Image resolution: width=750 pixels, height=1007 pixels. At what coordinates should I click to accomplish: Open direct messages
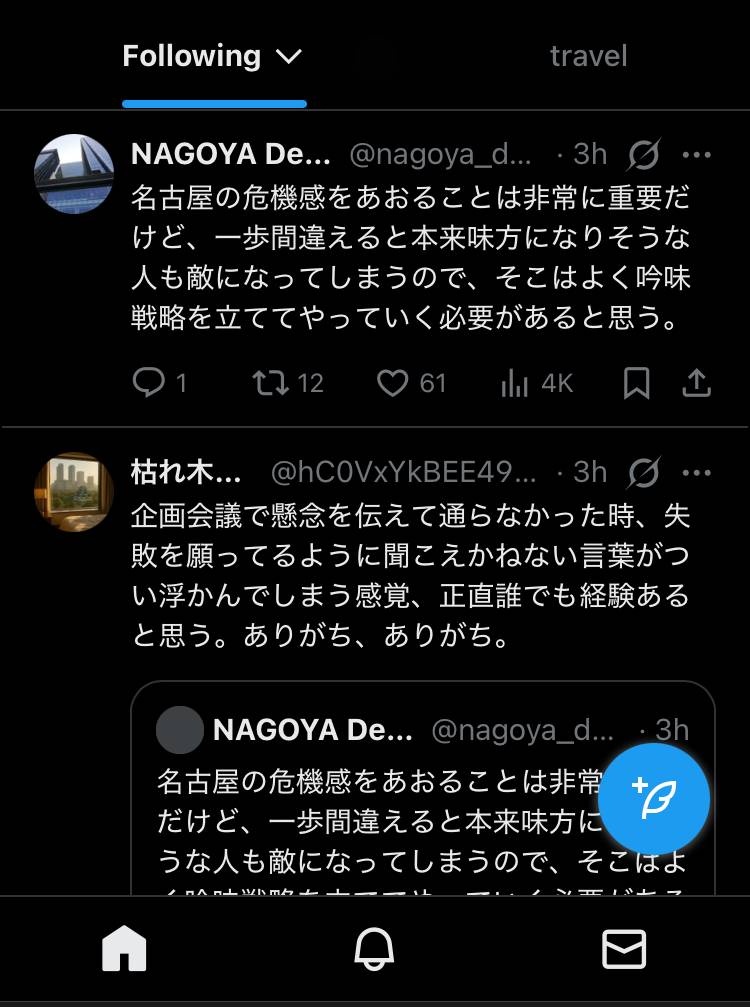coord(624,949)
